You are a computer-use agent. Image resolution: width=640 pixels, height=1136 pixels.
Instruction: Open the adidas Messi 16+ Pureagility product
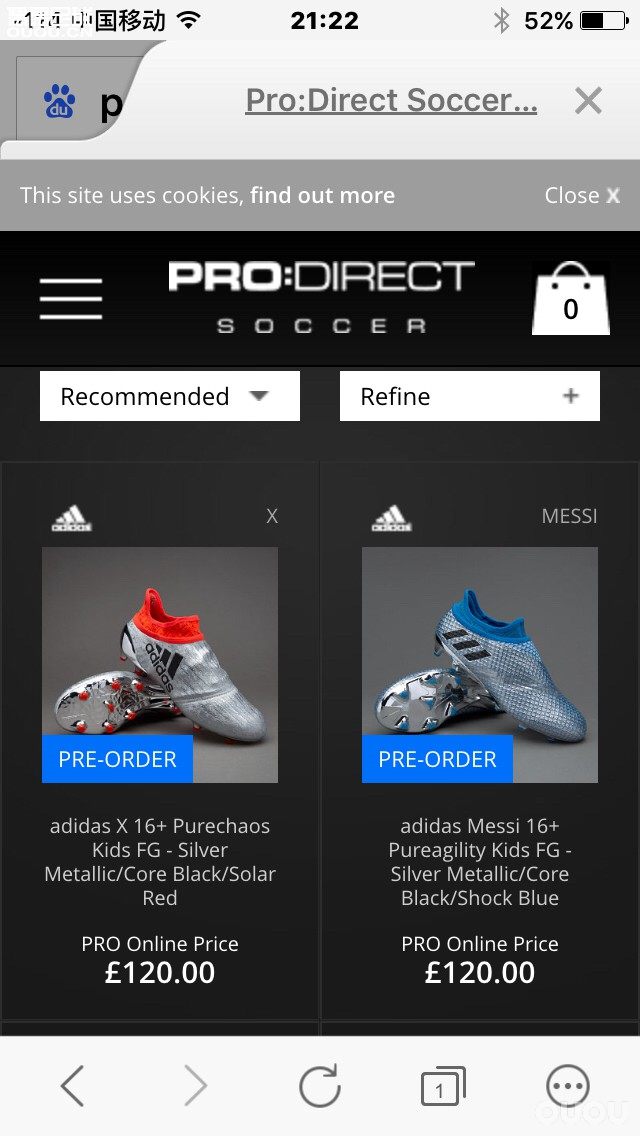click(480, 664)
